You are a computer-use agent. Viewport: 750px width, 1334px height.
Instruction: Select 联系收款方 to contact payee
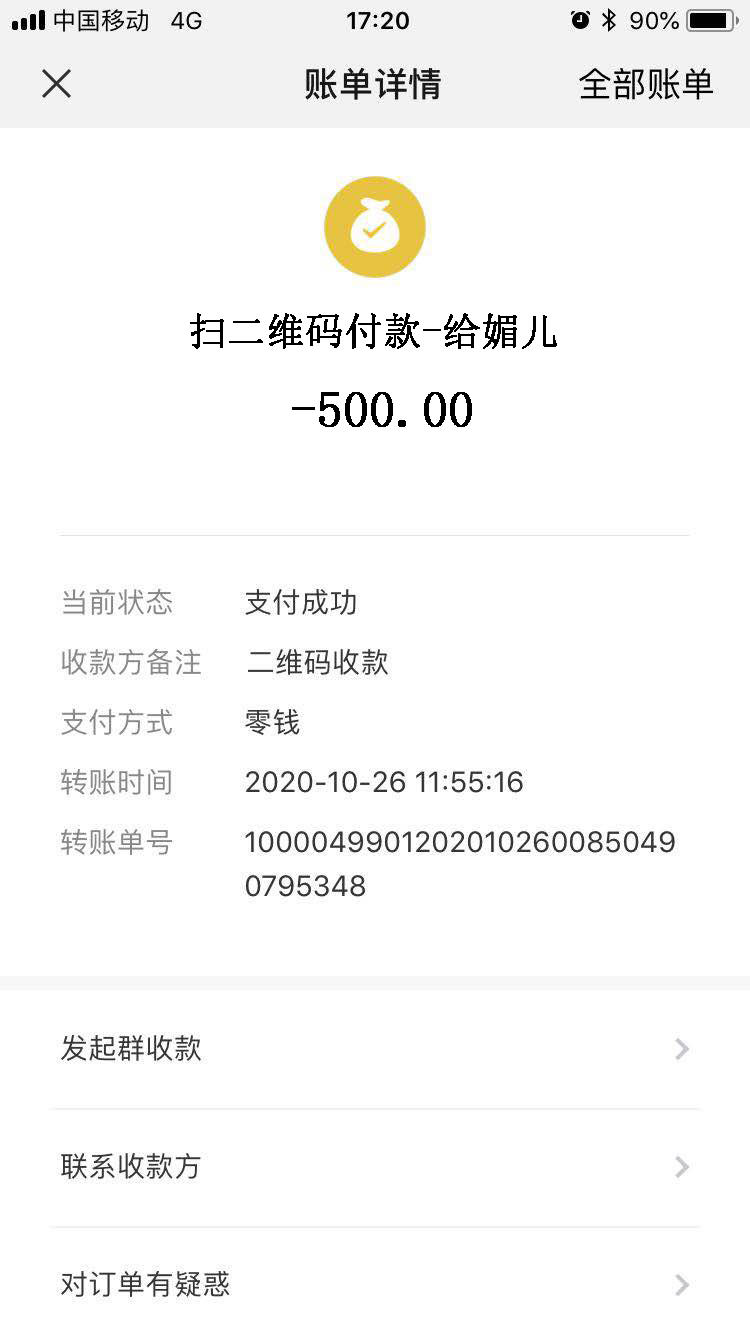pos(375,1167)
